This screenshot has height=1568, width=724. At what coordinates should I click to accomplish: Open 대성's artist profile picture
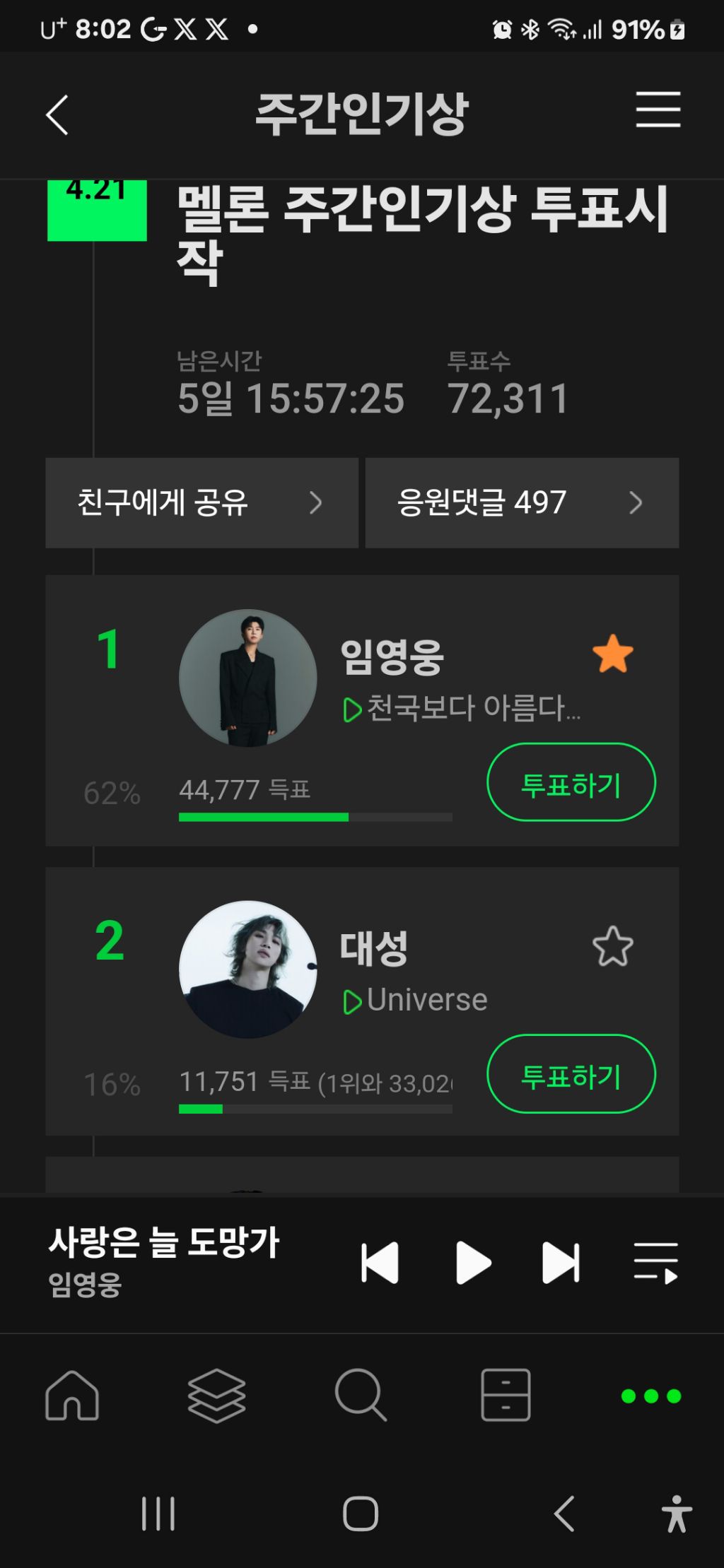pos(247,969)
